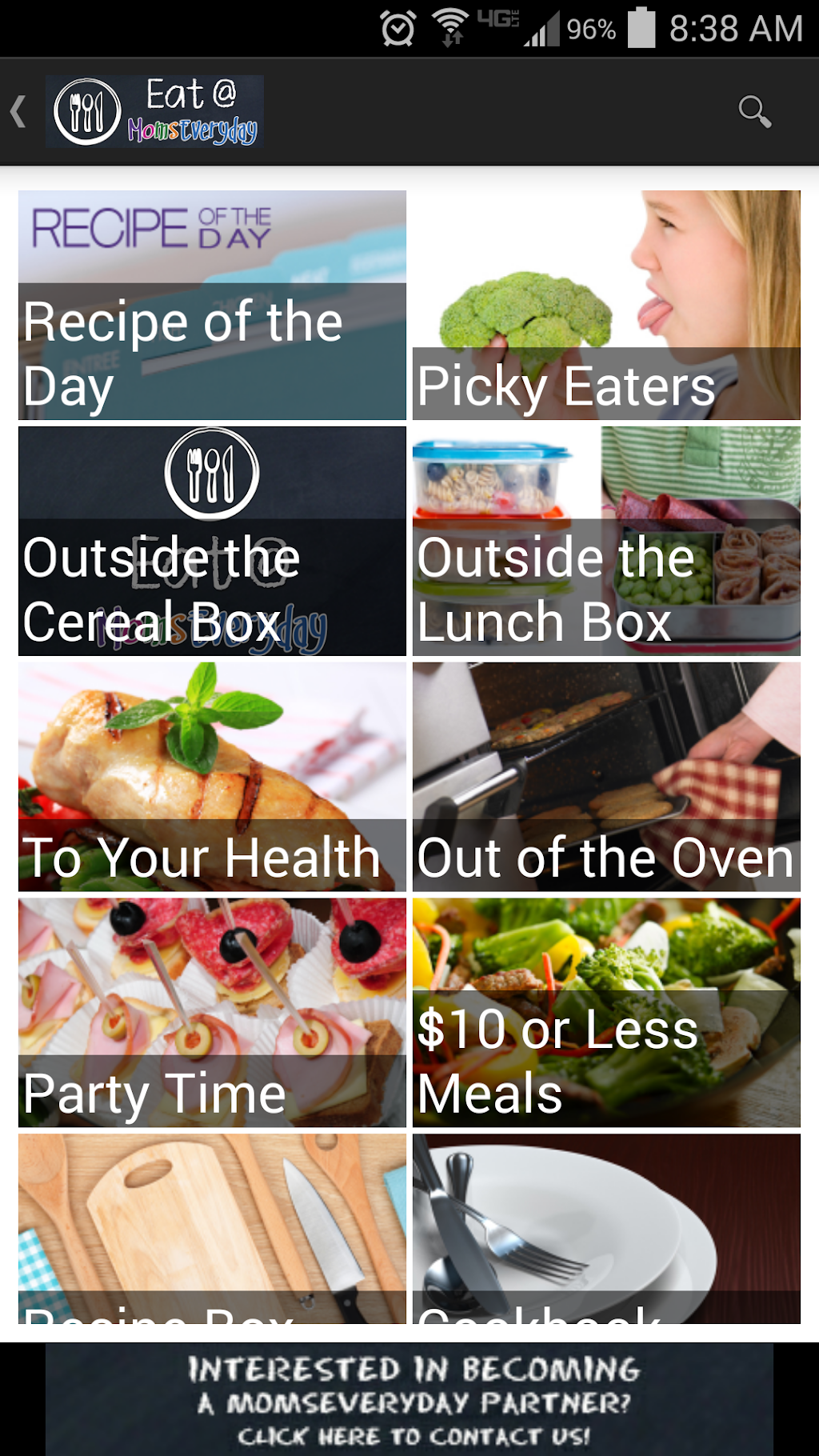Show $10 or Less Meals
The width and height of the screenshot is (819, 1456).
tap(606, 1013)
